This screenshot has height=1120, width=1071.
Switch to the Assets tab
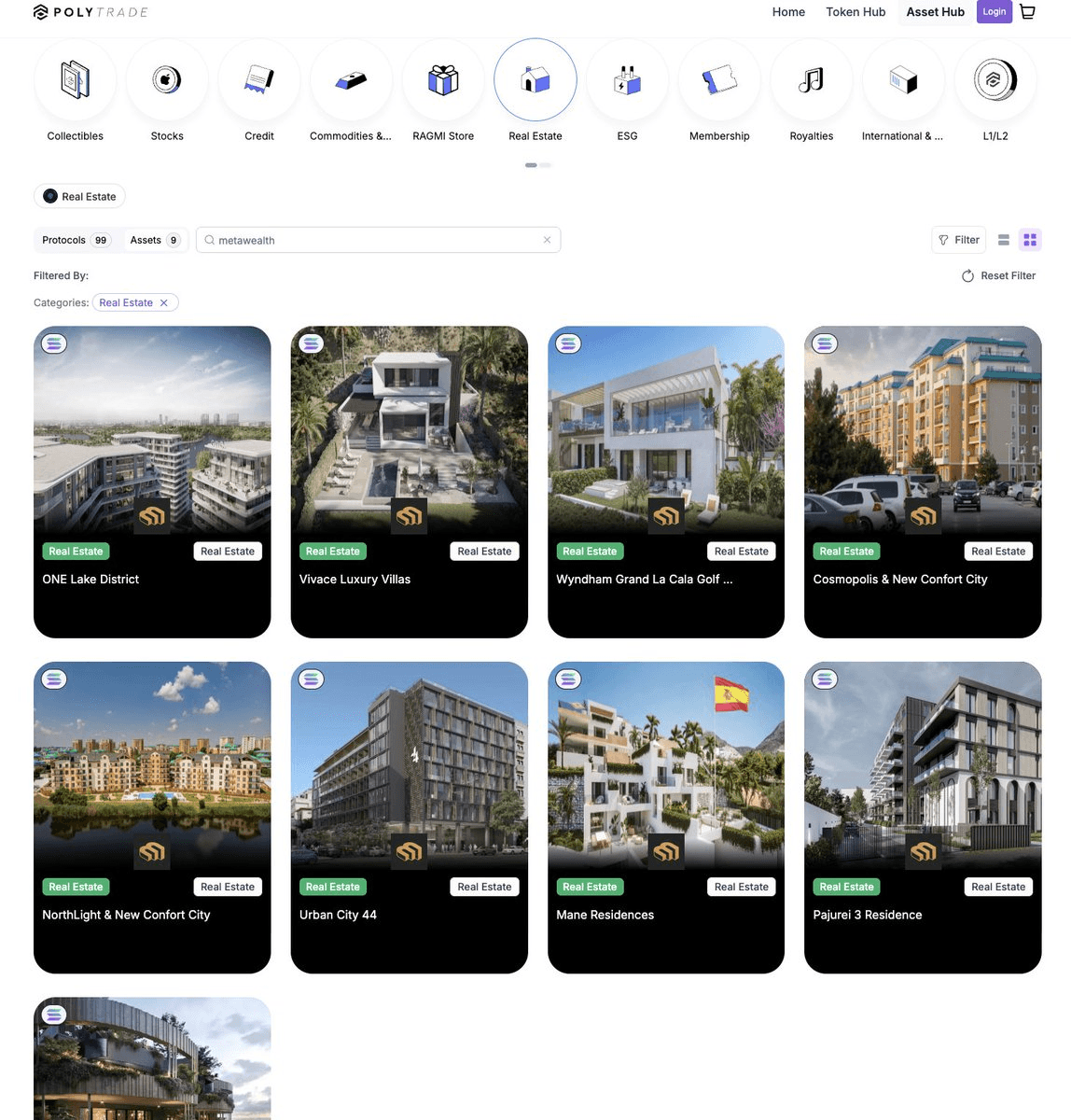[154, 240]
